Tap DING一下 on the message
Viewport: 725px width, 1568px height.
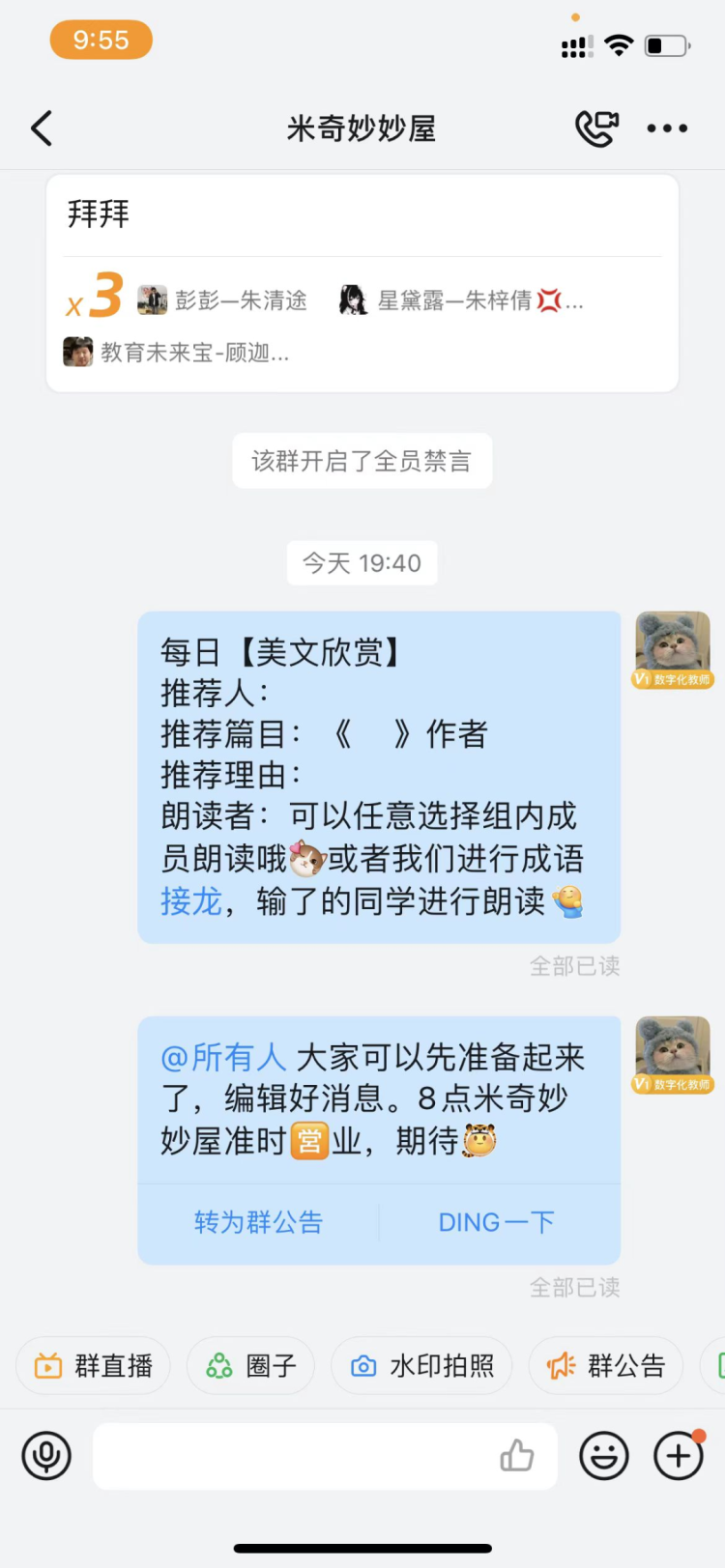coord(496,1221)
